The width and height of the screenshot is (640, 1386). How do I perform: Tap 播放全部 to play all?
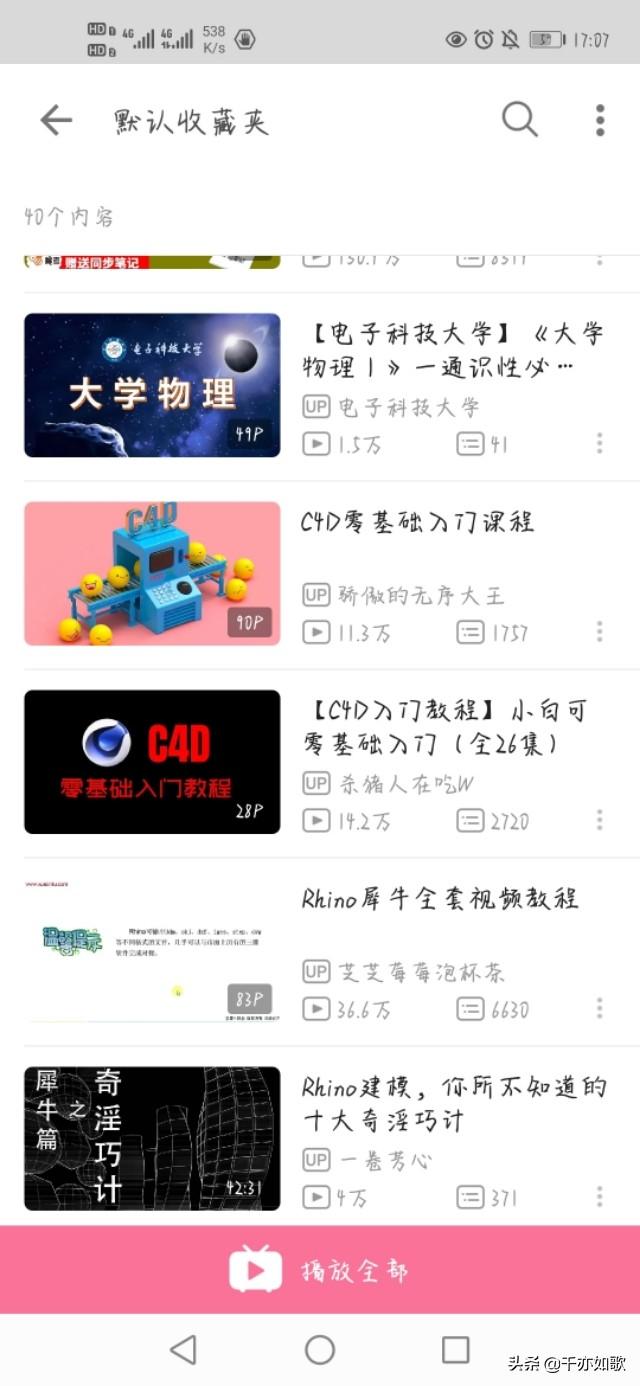pos(320,1270)
